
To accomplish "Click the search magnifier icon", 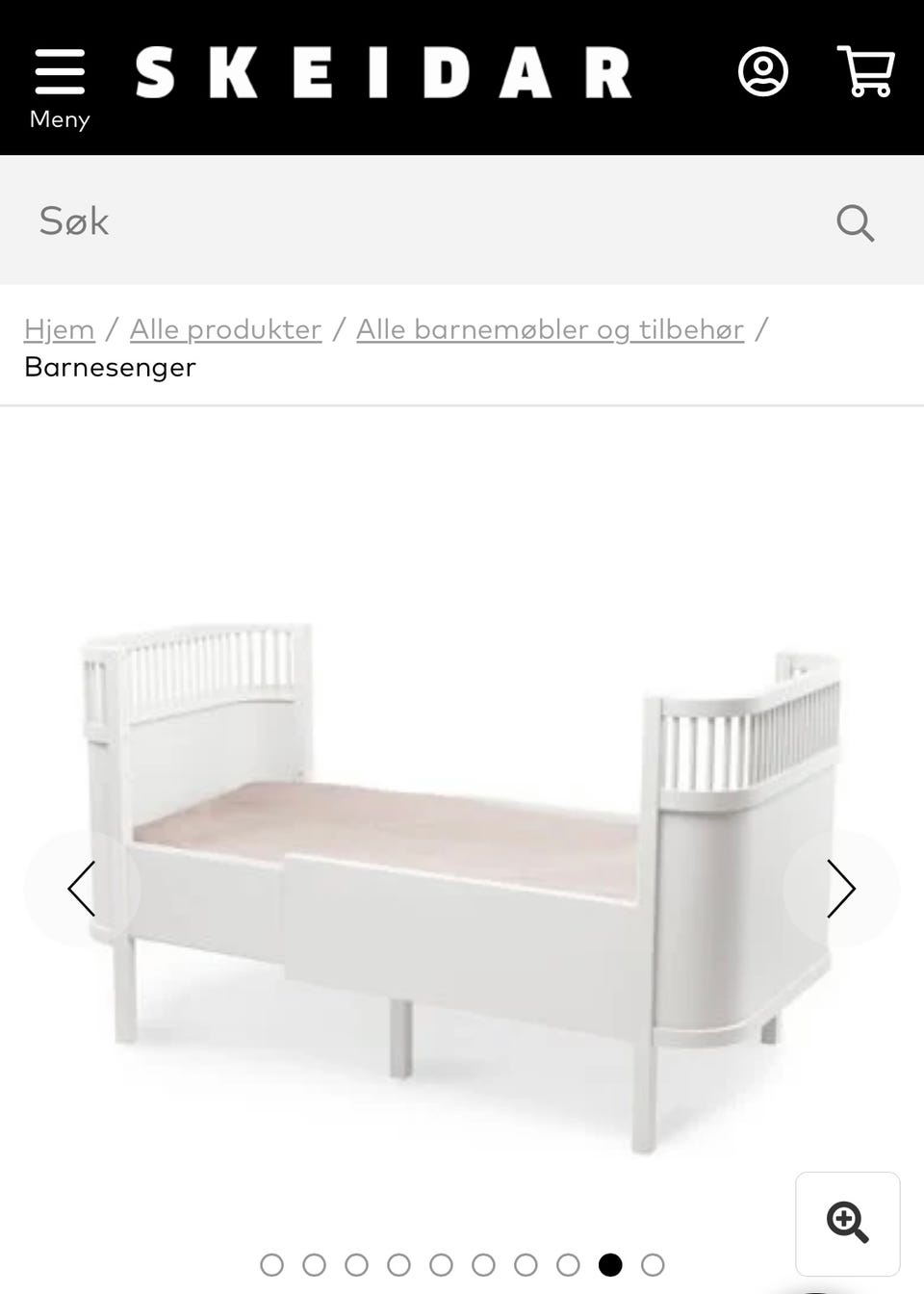I will tap(855, 222).
